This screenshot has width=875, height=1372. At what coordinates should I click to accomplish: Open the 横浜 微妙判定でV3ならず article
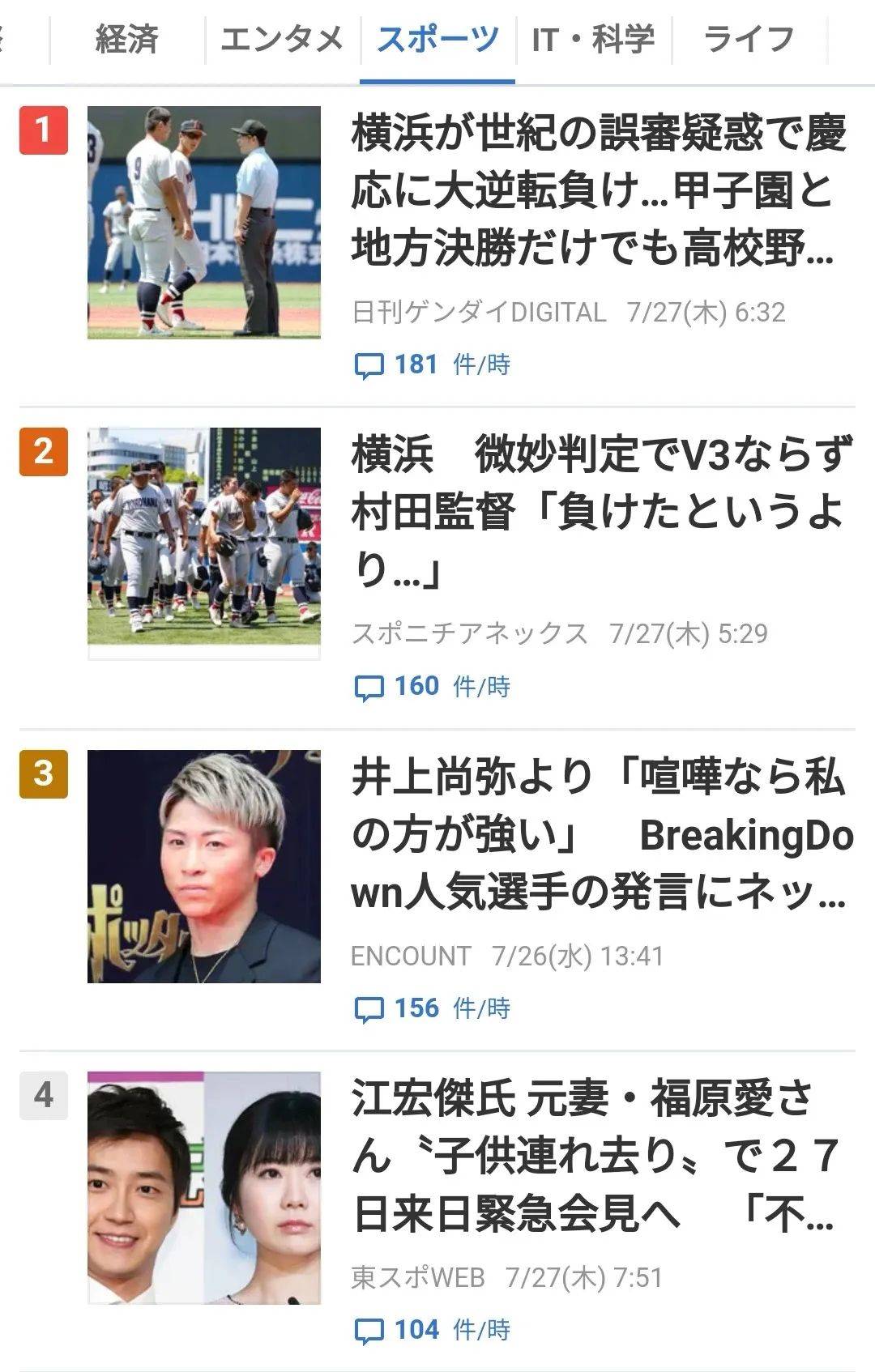(598, 512)
